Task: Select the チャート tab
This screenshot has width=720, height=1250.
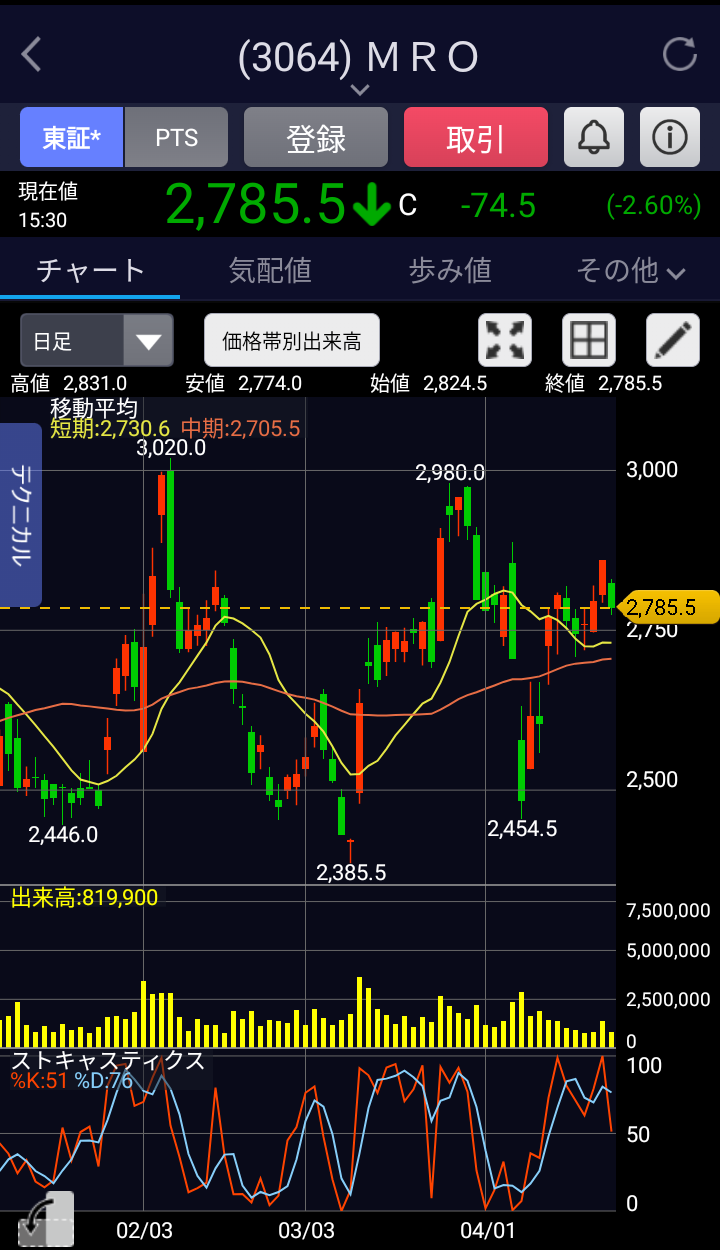Action: coord(90,270)
